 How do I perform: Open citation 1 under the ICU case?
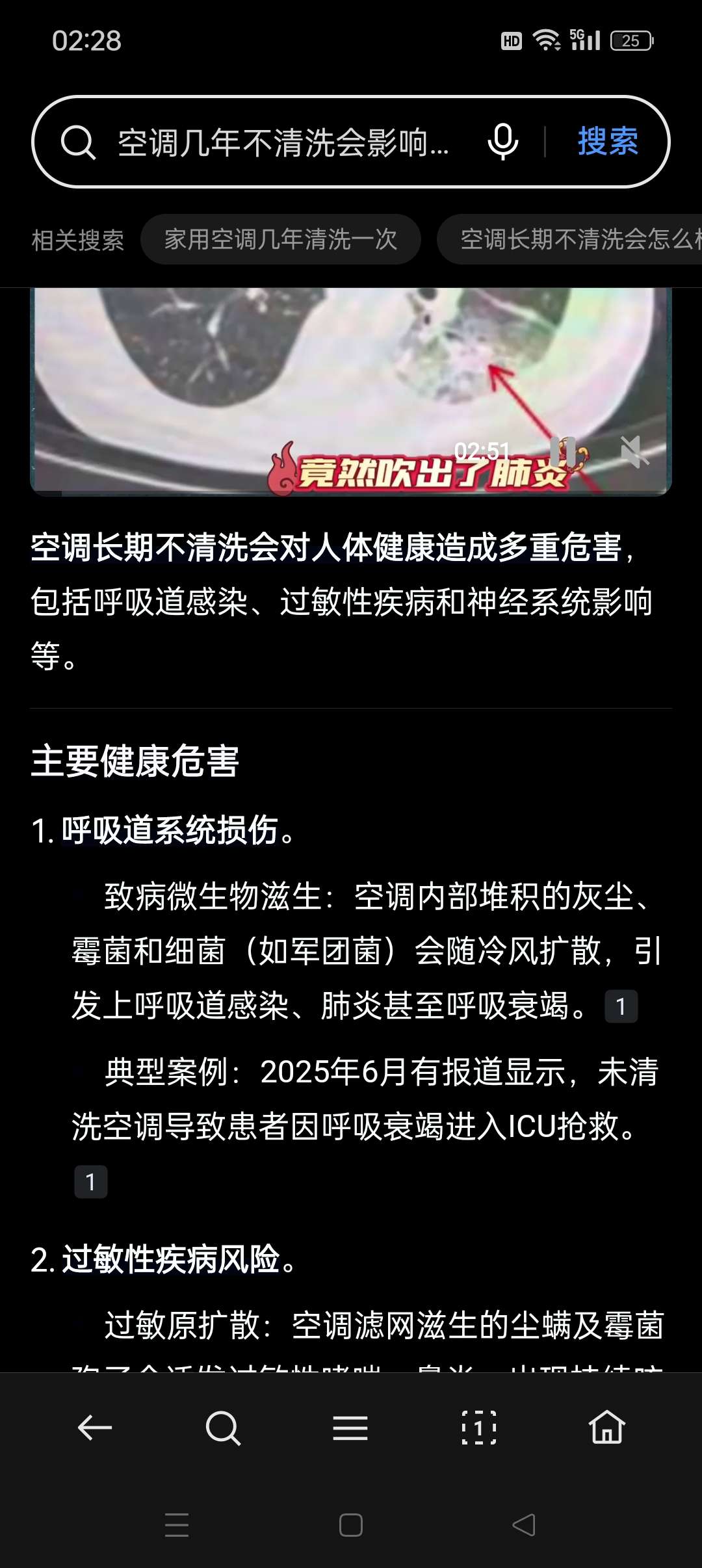click(90, 1181)
